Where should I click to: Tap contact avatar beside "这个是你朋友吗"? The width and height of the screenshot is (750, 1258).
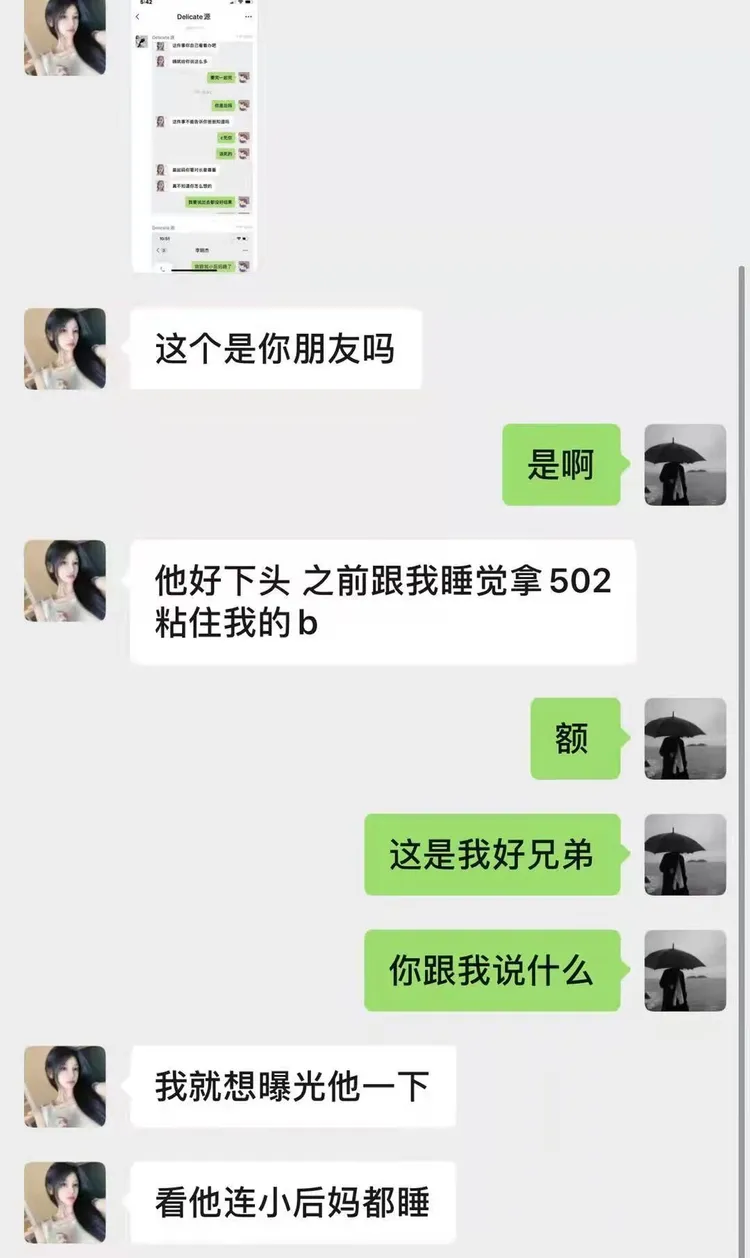(64, 348)
